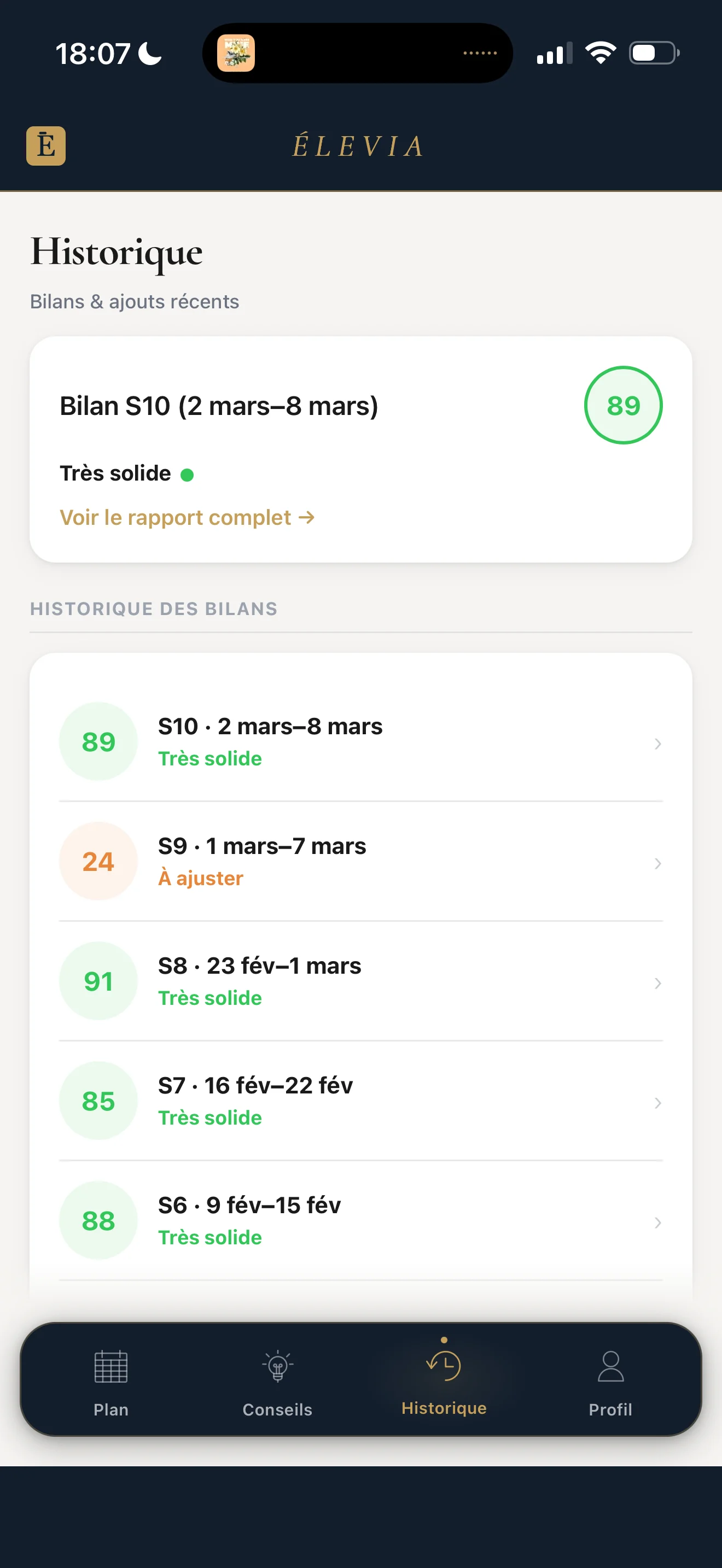Open Voir le rapport complet
The height and width of the screenshot is (1568, 722).
click(x=187, y=518)
